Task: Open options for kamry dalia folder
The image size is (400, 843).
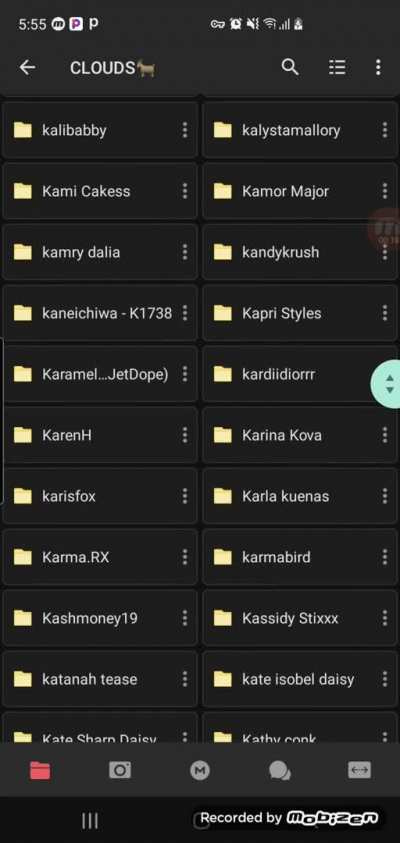Action: [184, 252]
